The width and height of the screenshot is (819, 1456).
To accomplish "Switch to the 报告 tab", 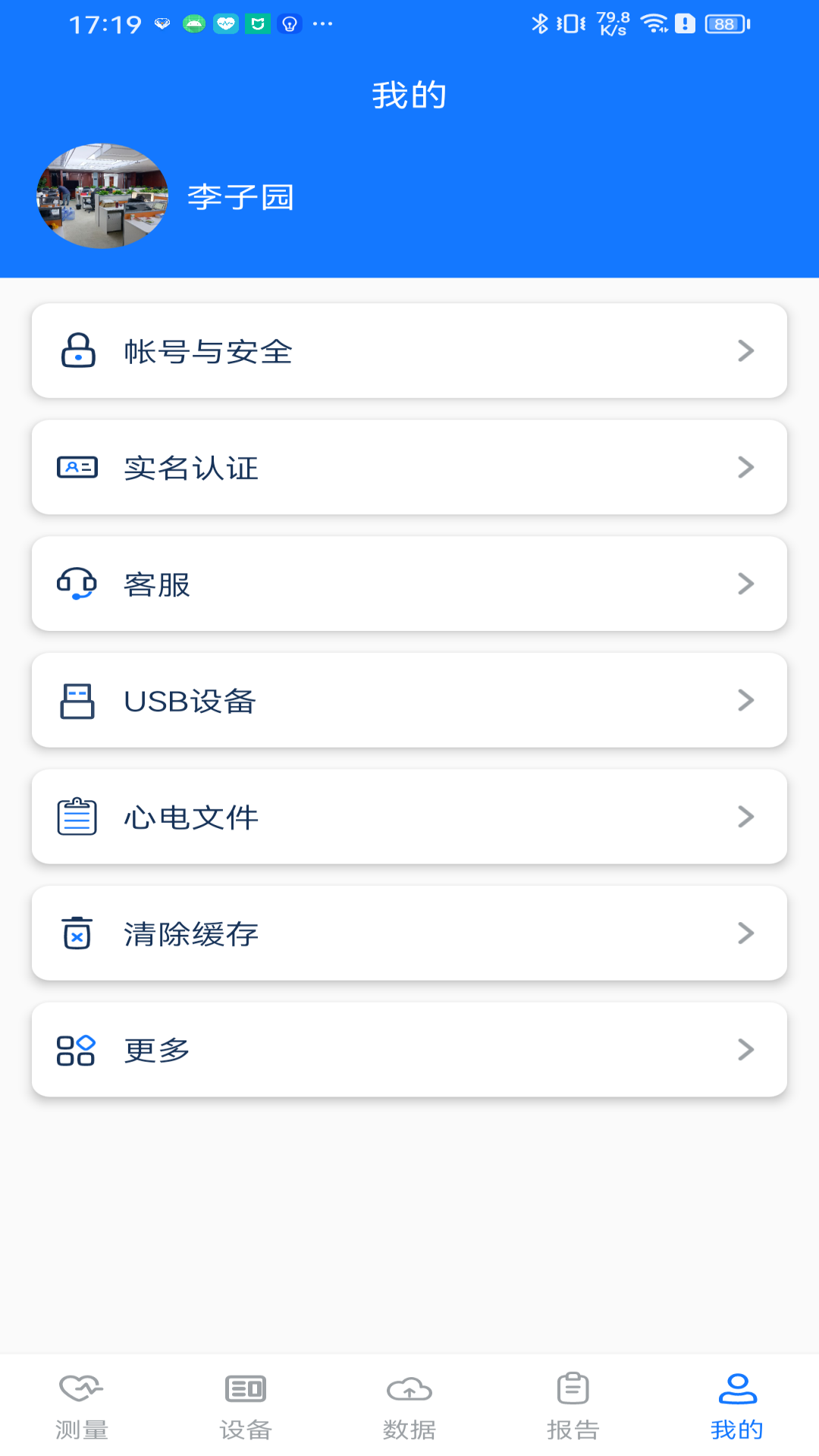I will click(x=573, y=1407).
